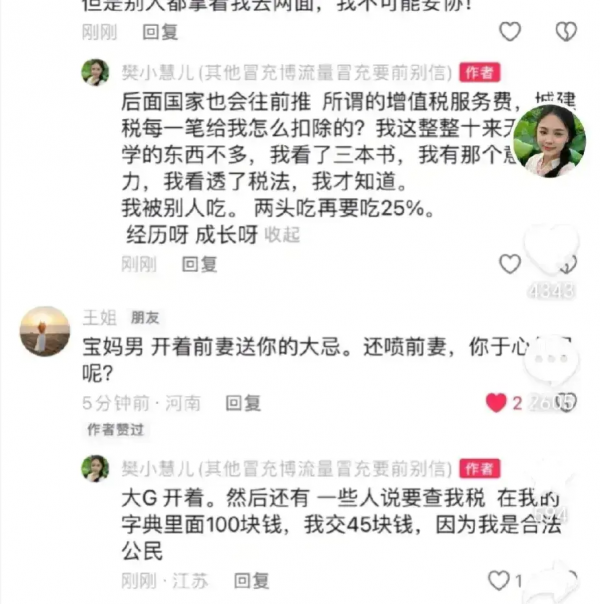Open the video creator's profile avatar
Screen dimensions: 600x604
coord(548,141)
